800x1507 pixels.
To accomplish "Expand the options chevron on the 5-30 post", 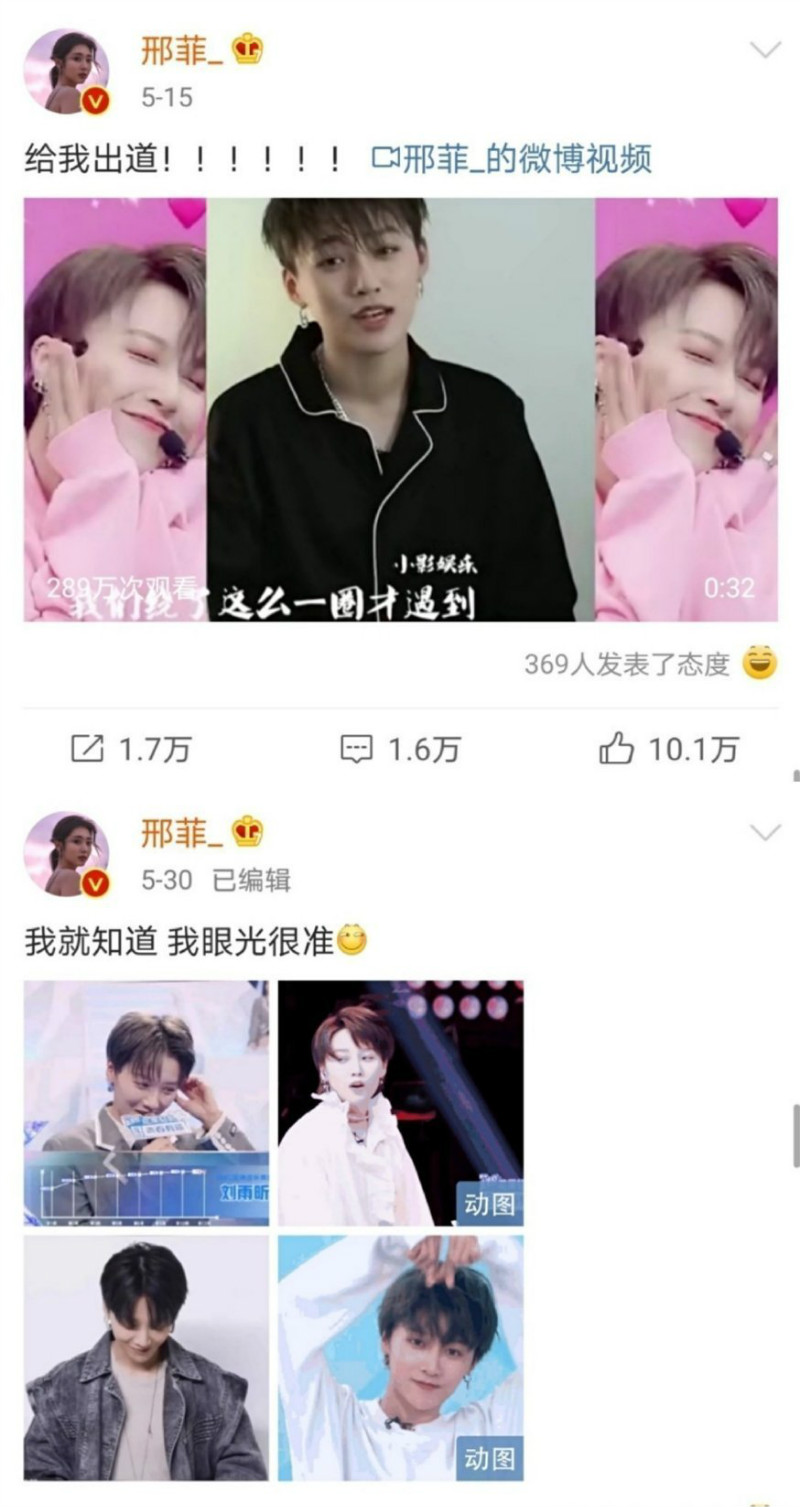I will tap(765, 832).
